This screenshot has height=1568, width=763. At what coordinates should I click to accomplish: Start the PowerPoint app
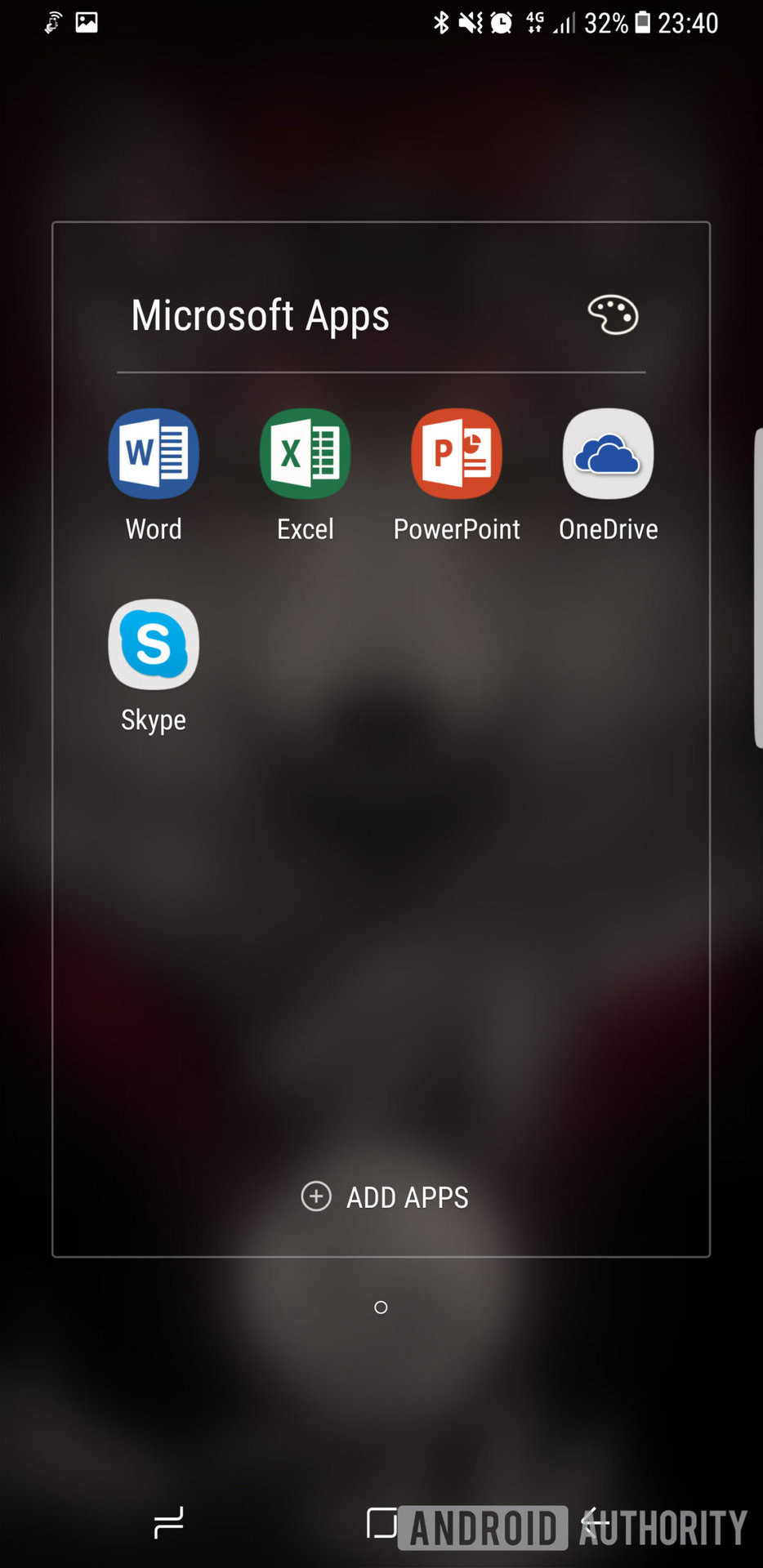point(457,454)
